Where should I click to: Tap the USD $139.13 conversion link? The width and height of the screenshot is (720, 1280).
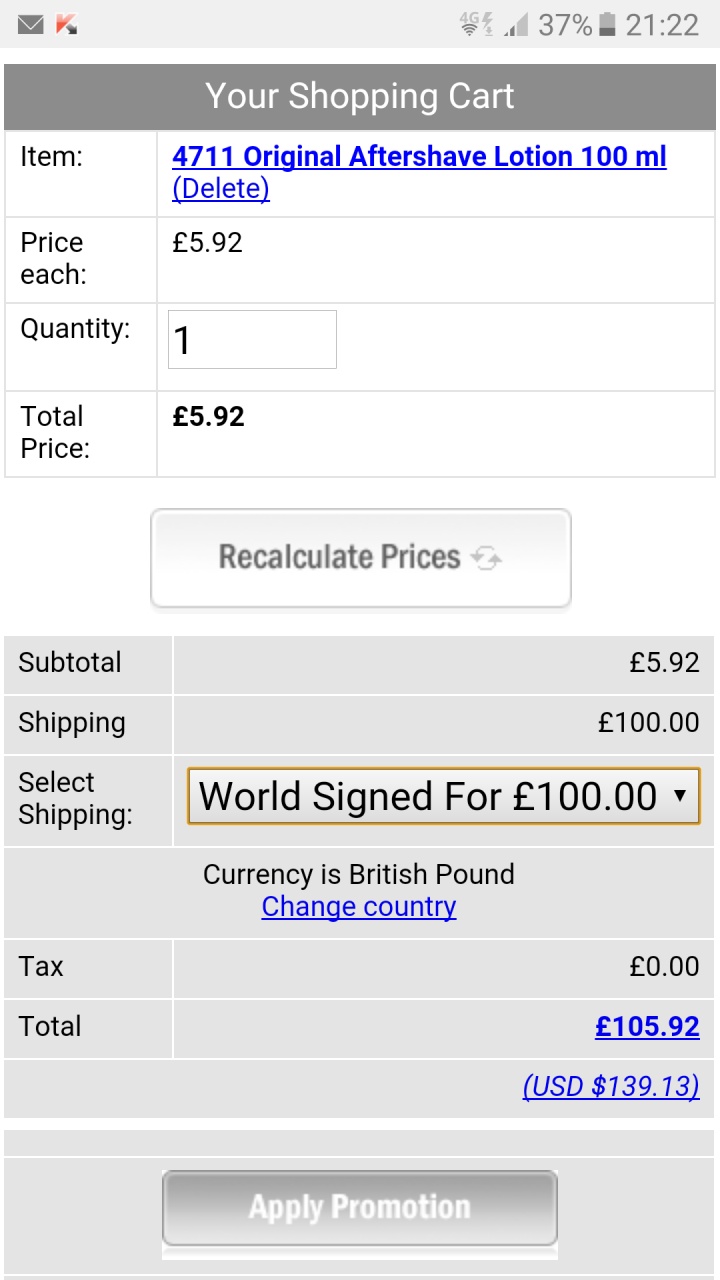pyautogui.click(x=611, y=1087)
